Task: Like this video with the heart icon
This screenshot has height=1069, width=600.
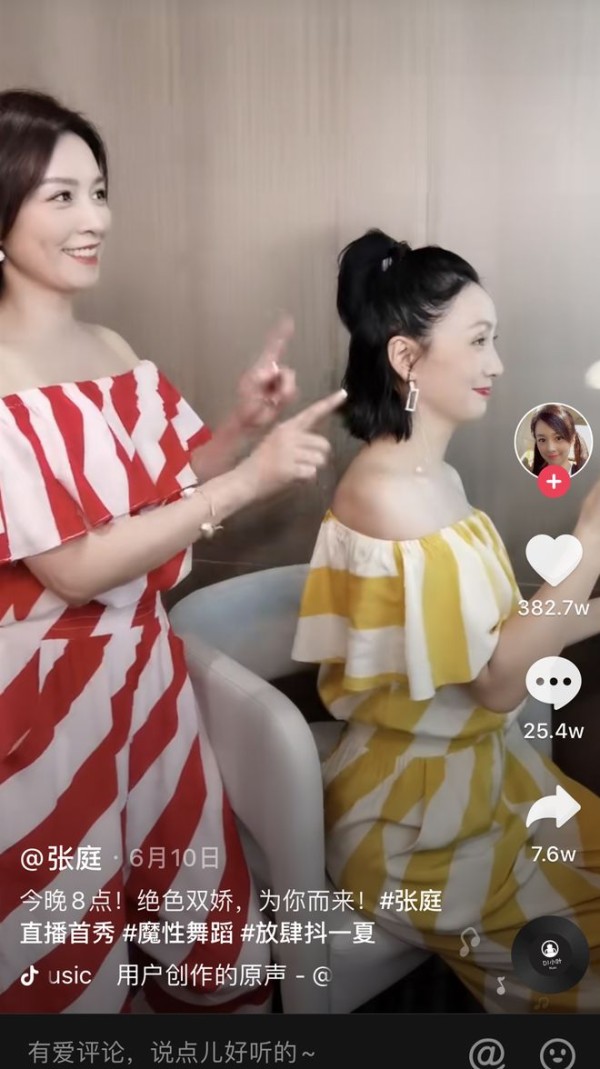Action: (553, 561)
